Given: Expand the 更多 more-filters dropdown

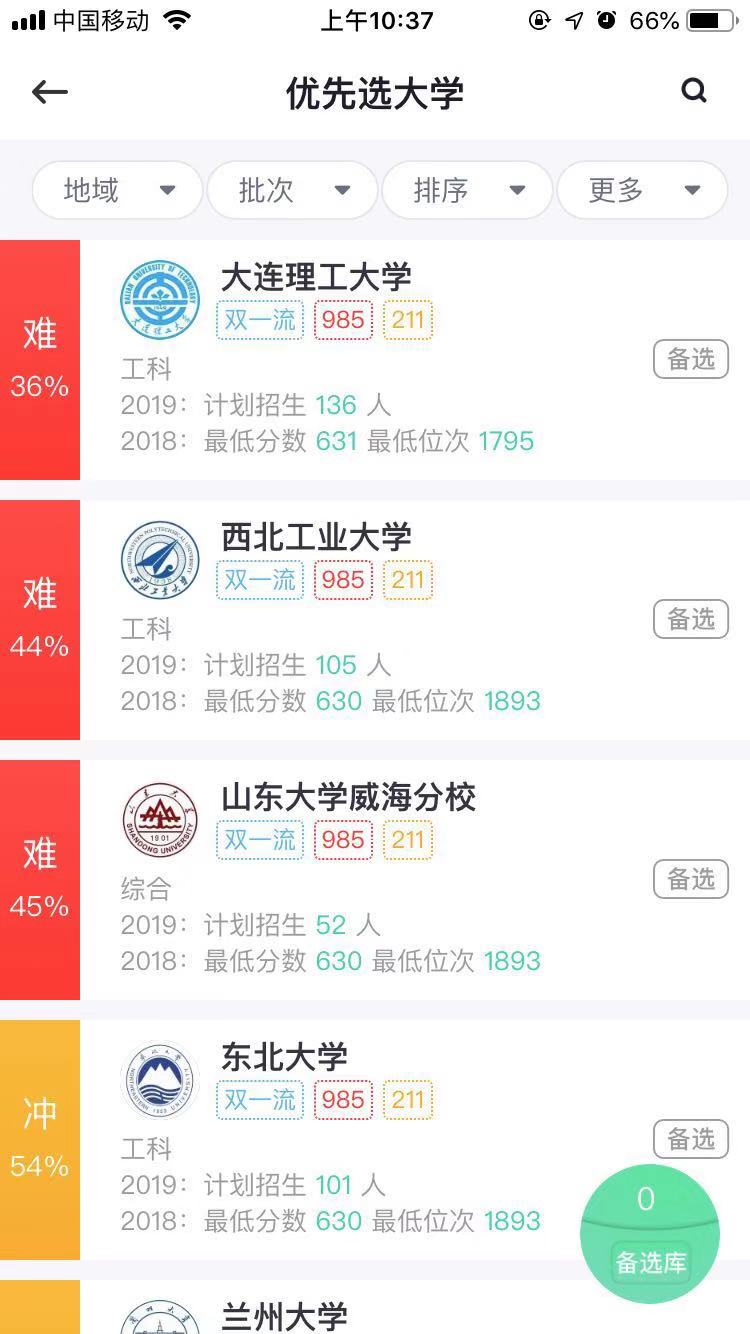Looking at the screenshot, I should (x=641, y=190).
